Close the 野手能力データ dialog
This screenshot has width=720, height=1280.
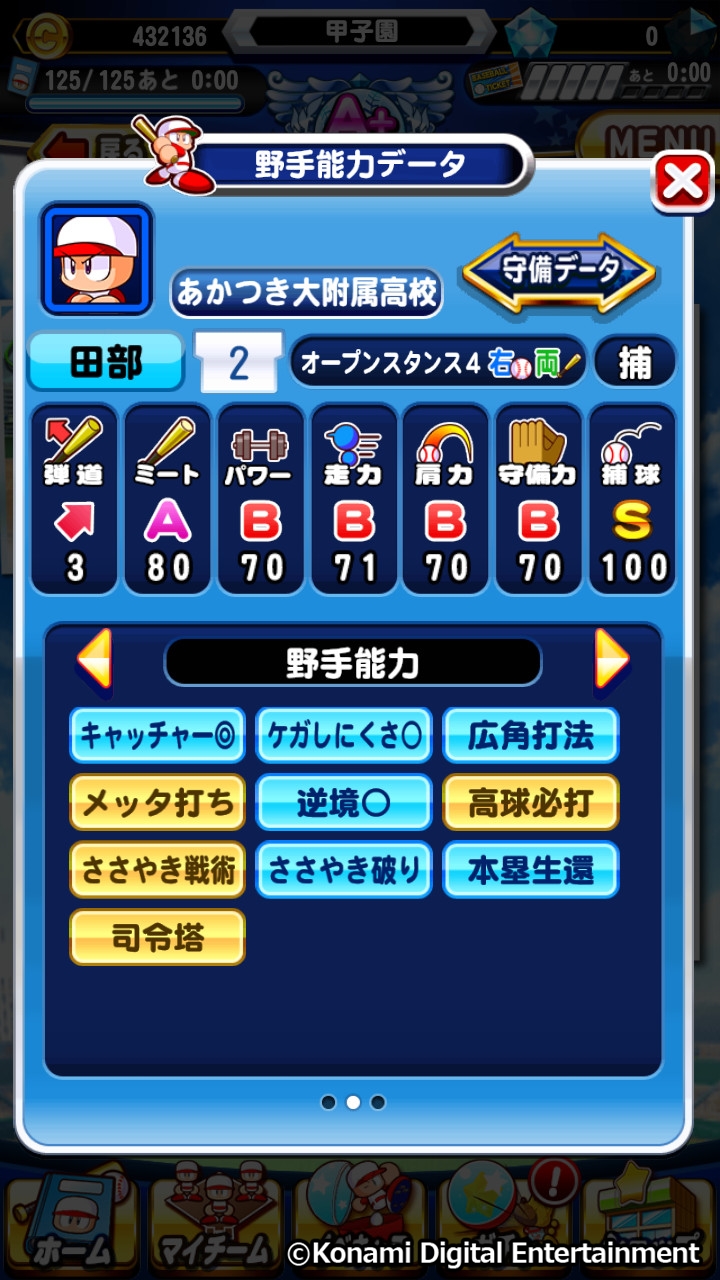tap(682, 182)
